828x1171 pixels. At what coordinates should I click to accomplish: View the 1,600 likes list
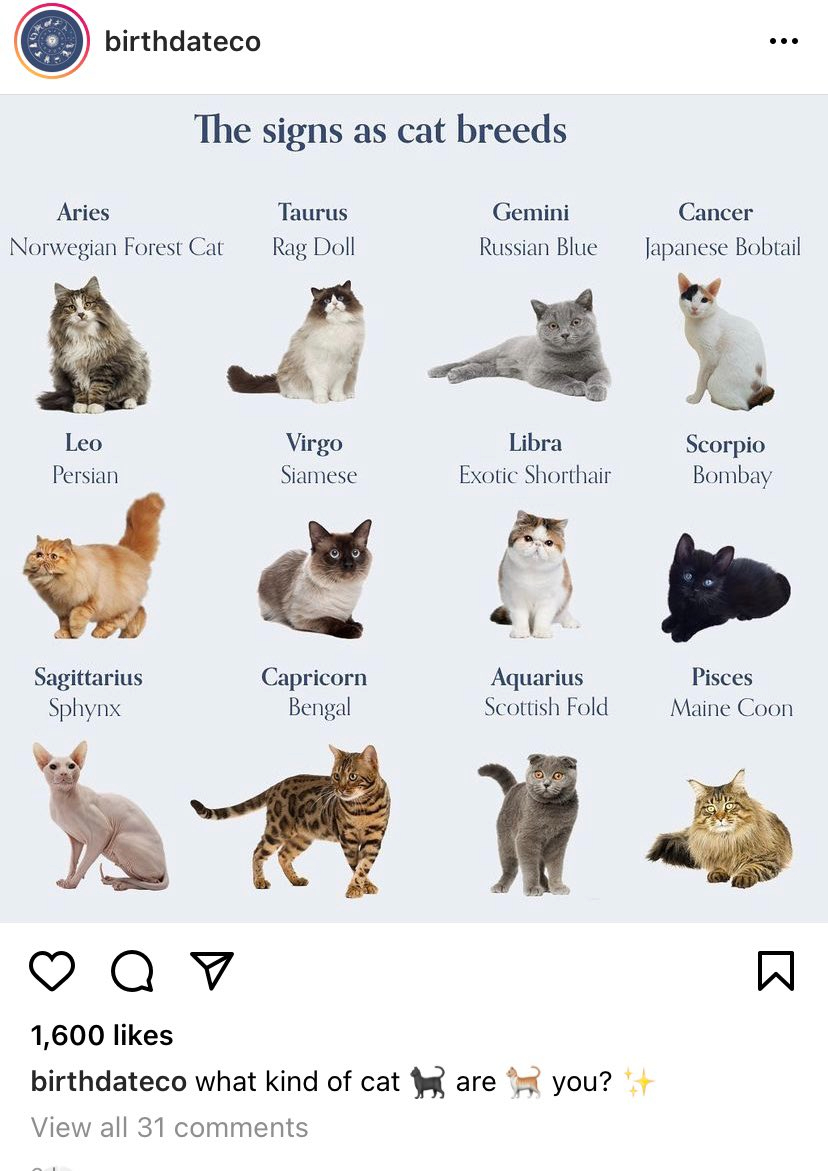[x=102, y=1036]
